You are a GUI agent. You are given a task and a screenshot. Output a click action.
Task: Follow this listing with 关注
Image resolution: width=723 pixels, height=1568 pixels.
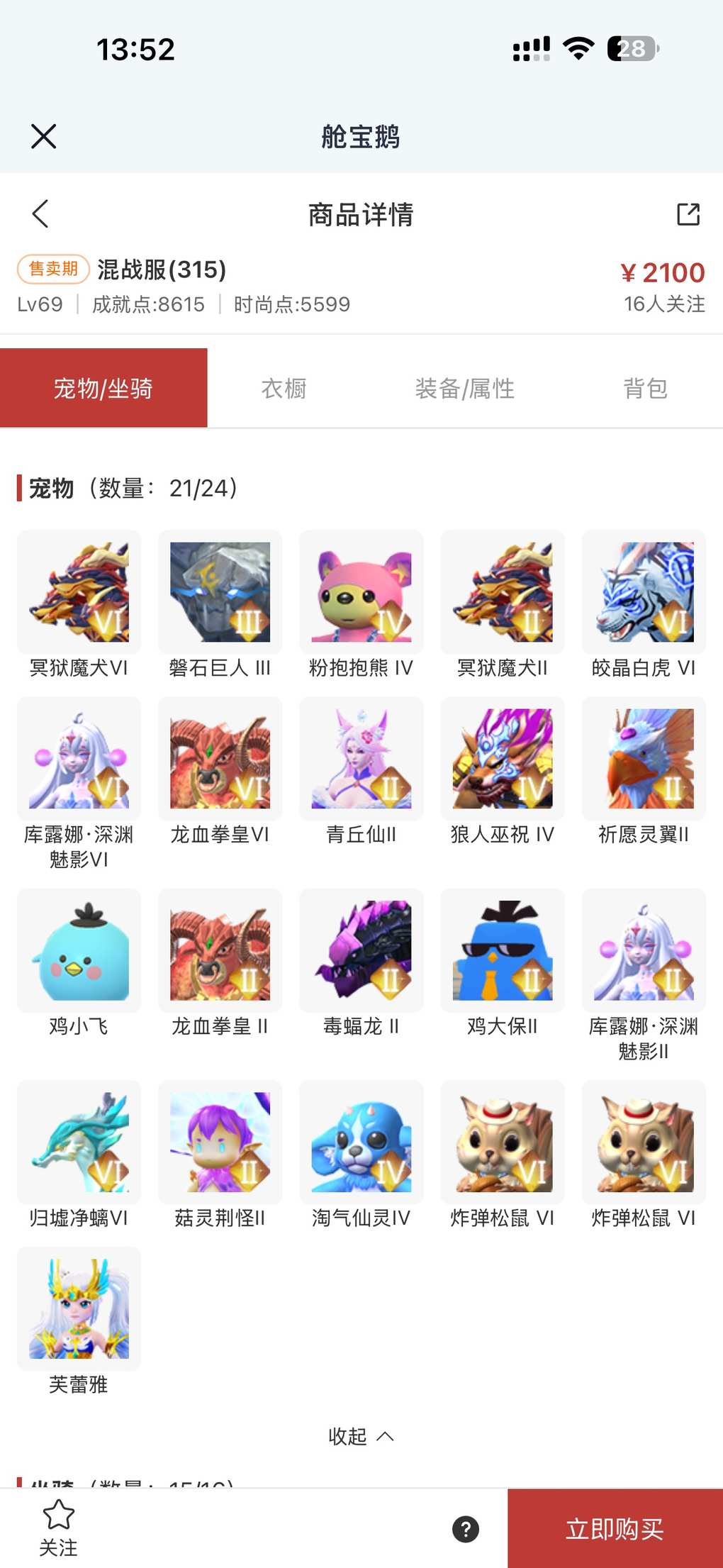[x=58, y=1528]
